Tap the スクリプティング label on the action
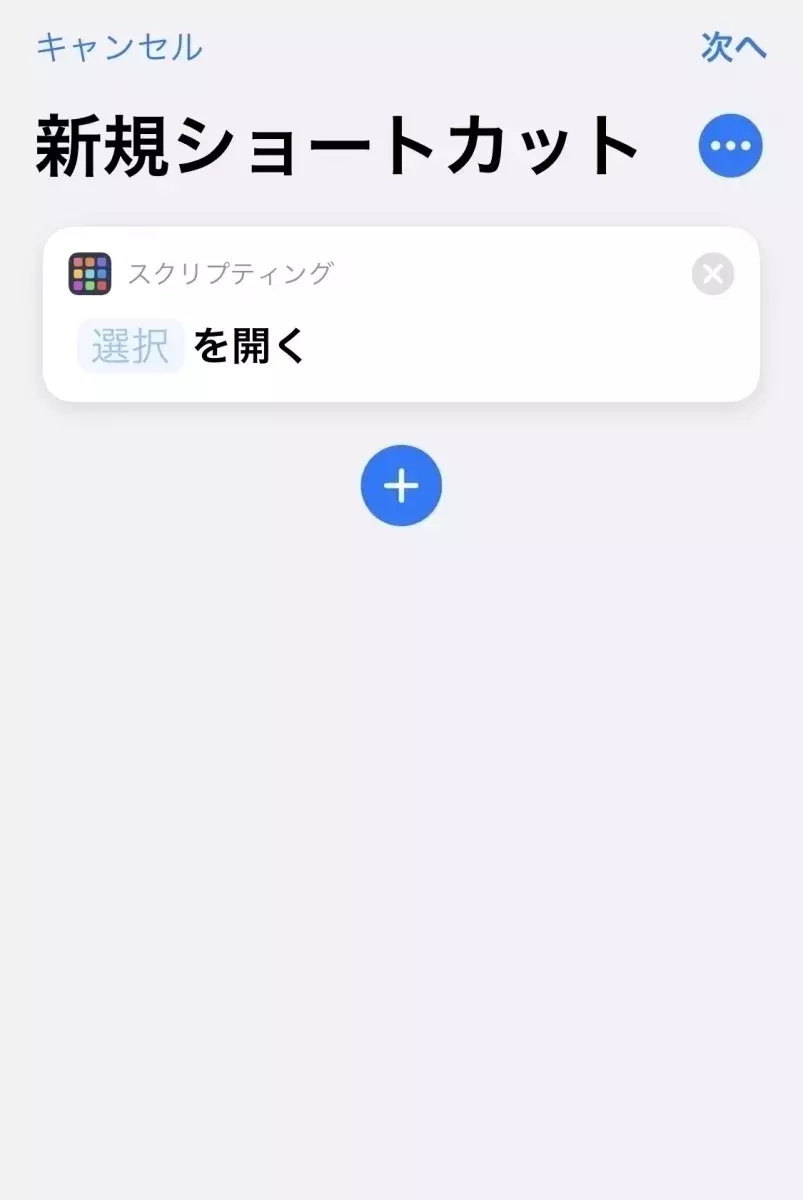 click(230, 273)
